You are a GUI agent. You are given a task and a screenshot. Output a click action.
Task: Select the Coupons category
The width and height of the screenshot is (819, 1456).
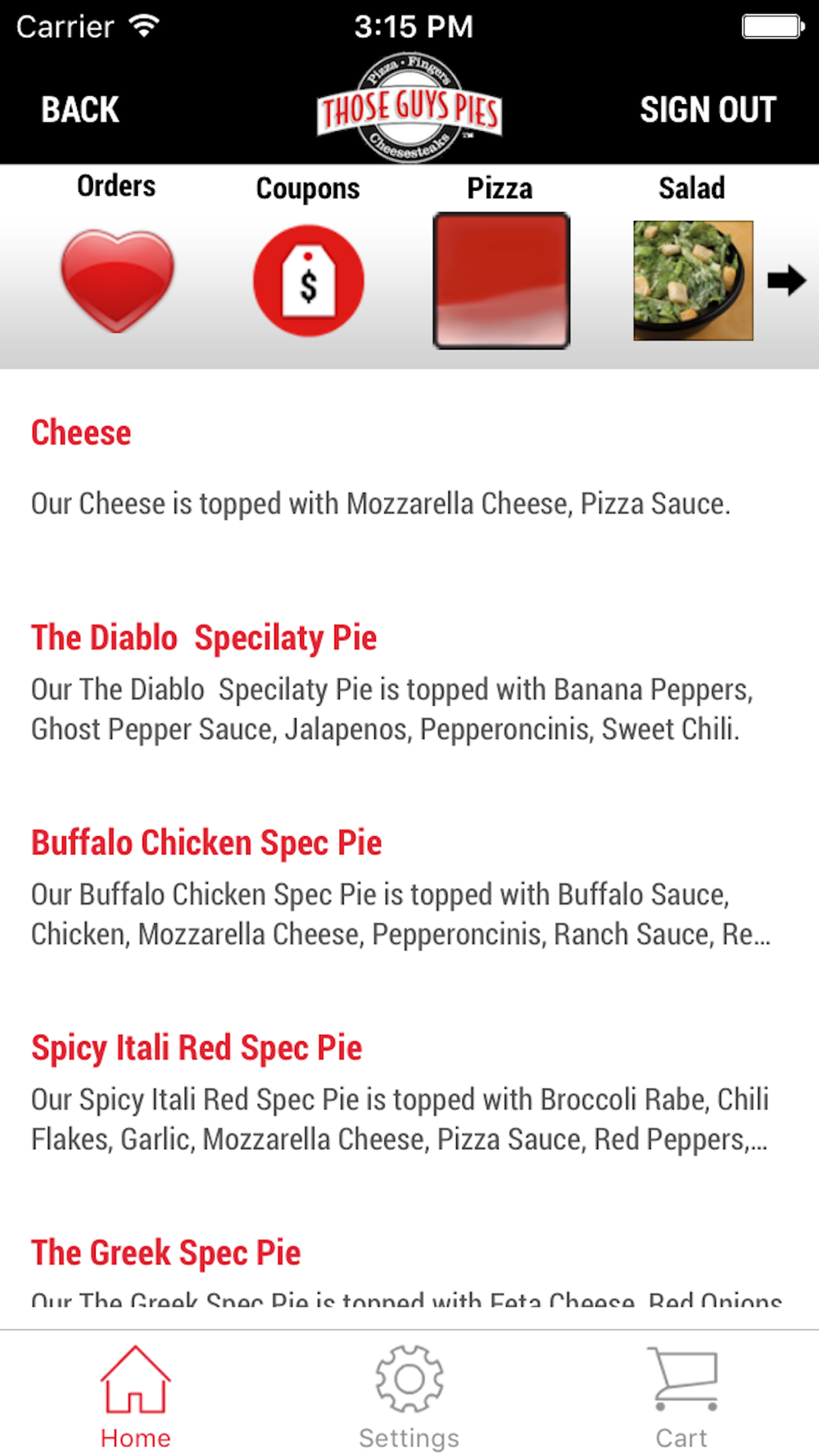(308, 279)
